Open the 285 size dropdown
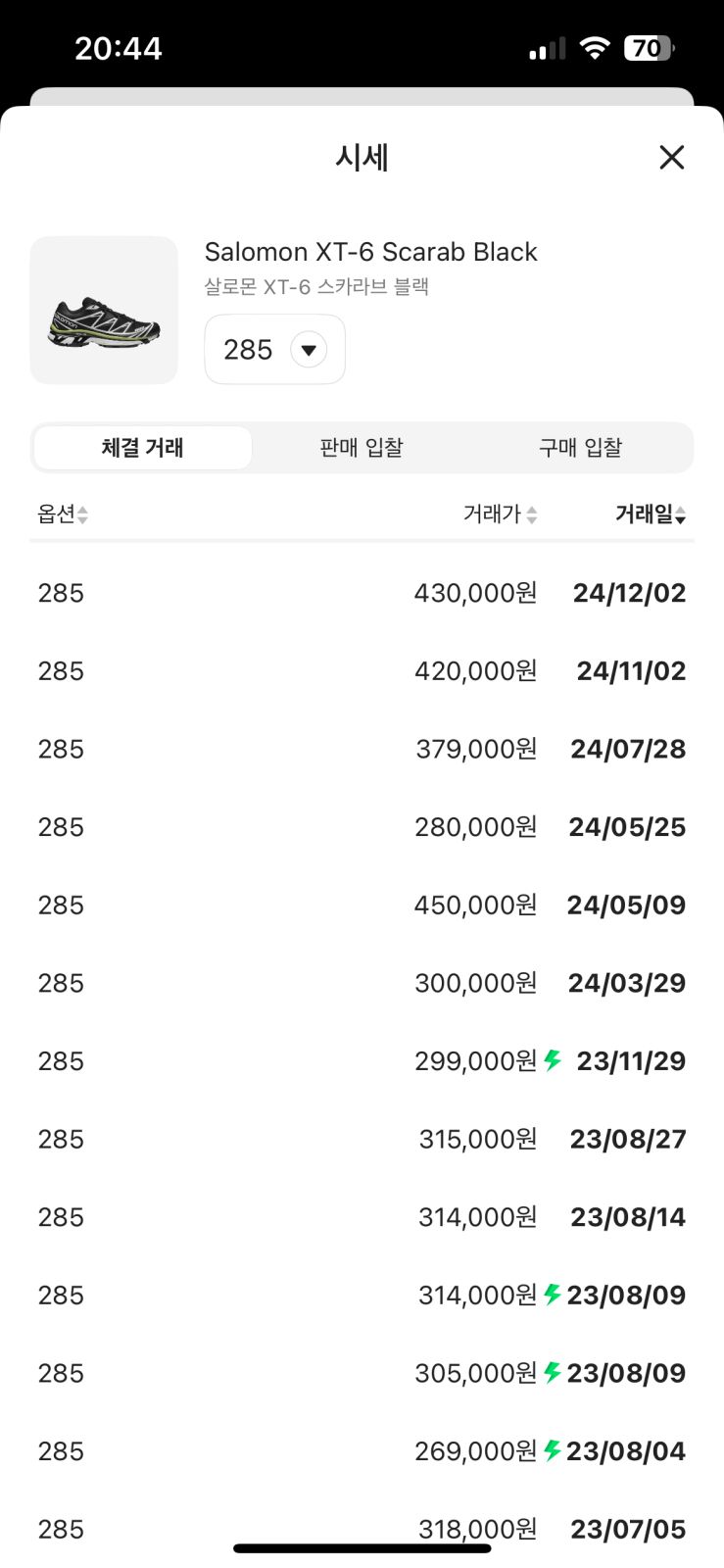 tap(274, 350)
